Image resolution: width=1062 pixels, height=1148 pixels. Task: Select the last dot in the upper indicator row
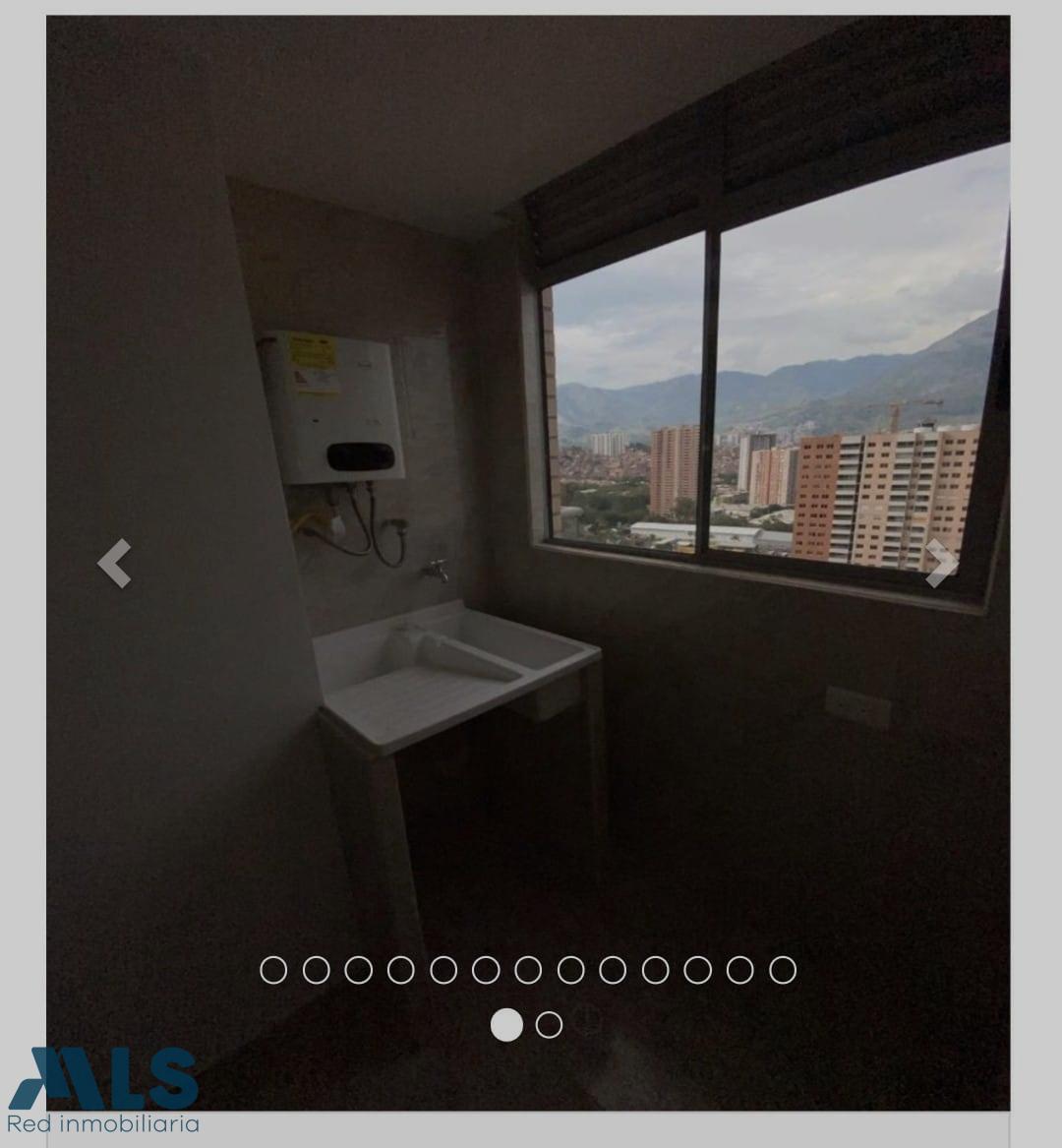pyautogui.click(x=783, y=970)
